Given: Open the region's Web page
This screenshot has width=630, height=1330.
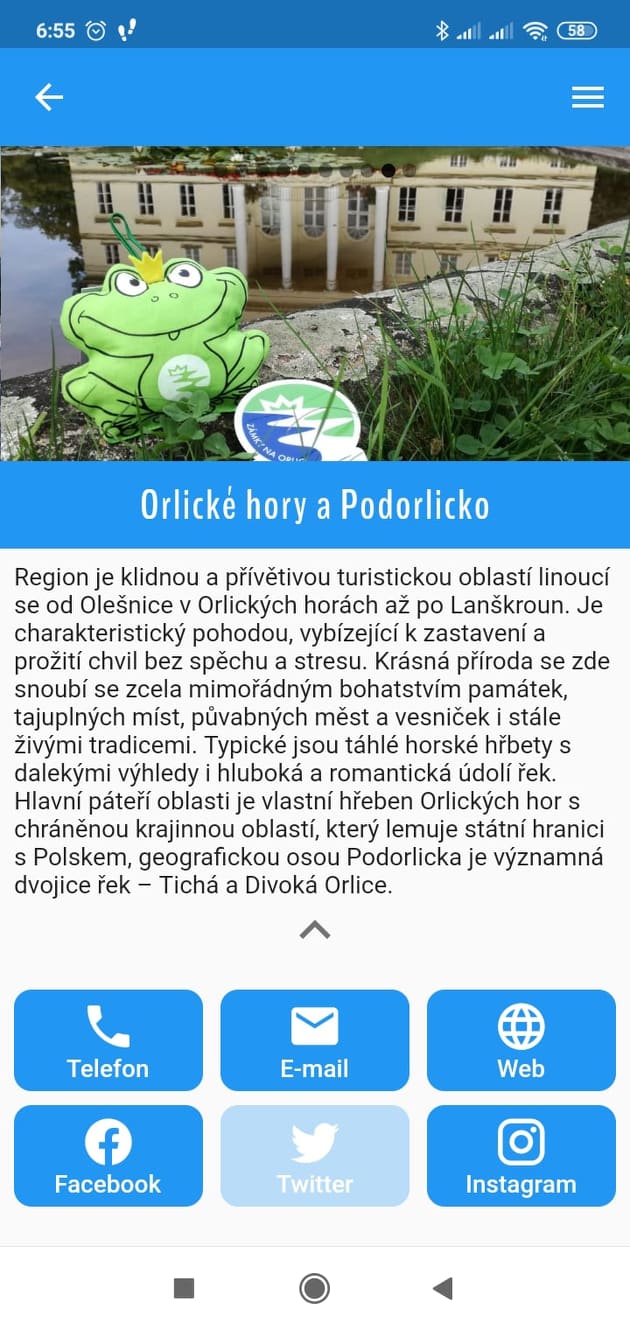Looking at the screenshot, I should [x=521, y=1040].
